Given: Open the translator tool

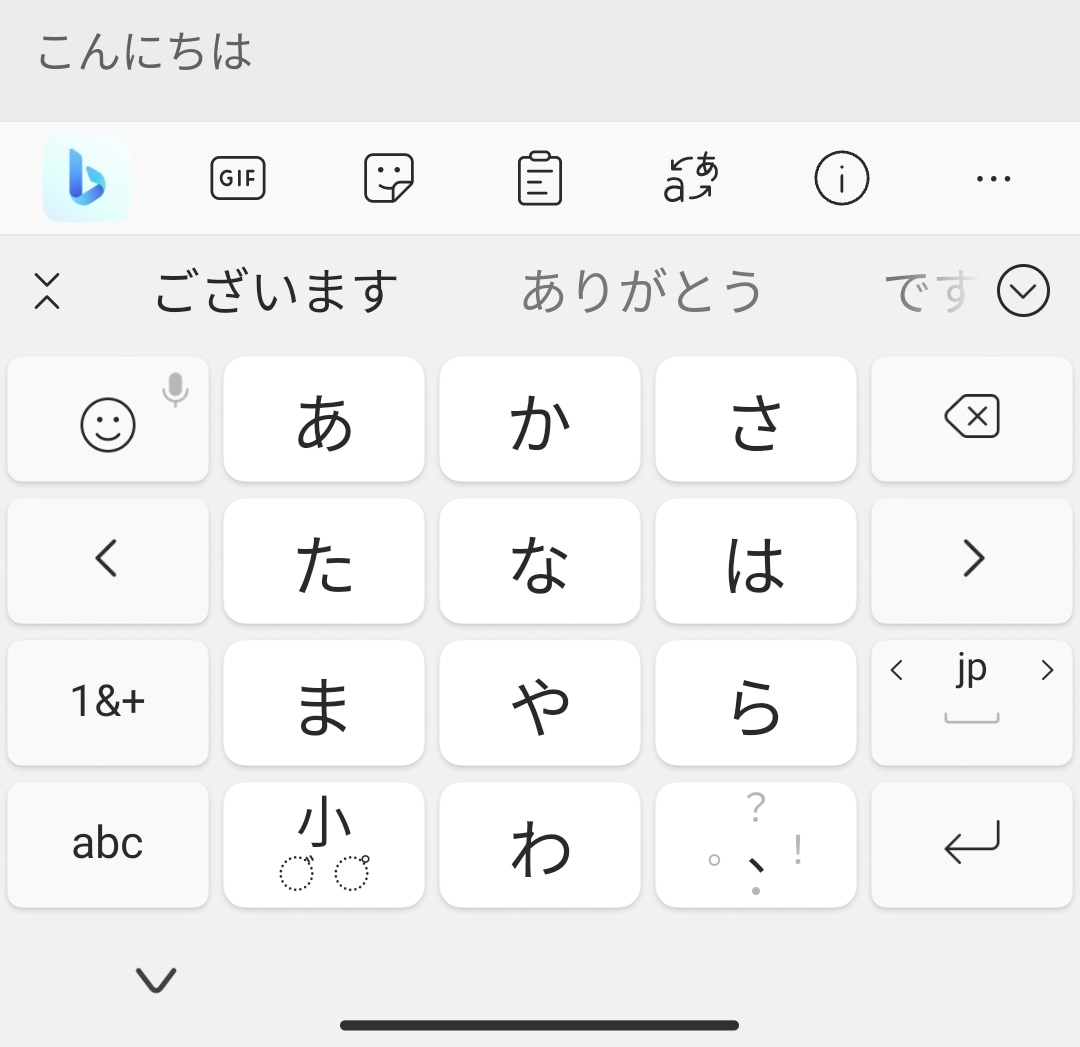Looking at the screenshot, I should coord(691,179).
